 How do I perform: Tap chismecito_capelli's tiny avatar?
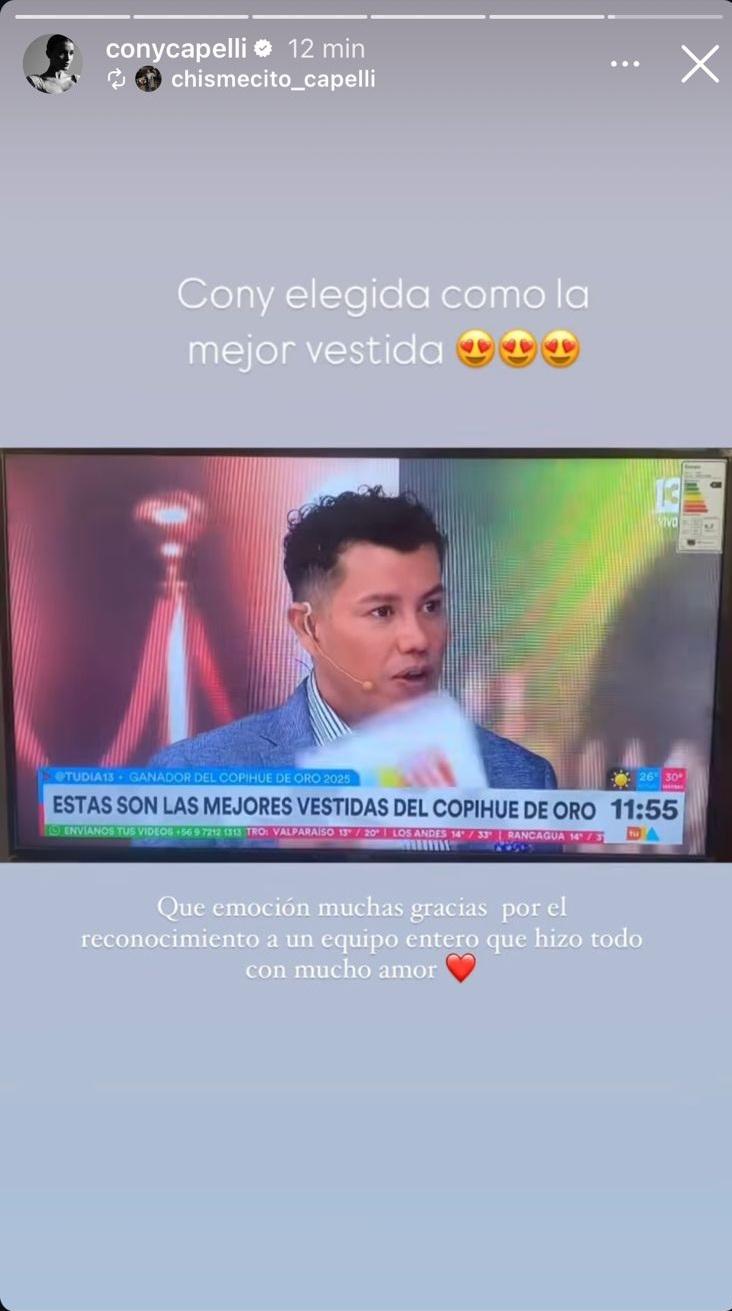pyautogui.click(x=148, y=78)
